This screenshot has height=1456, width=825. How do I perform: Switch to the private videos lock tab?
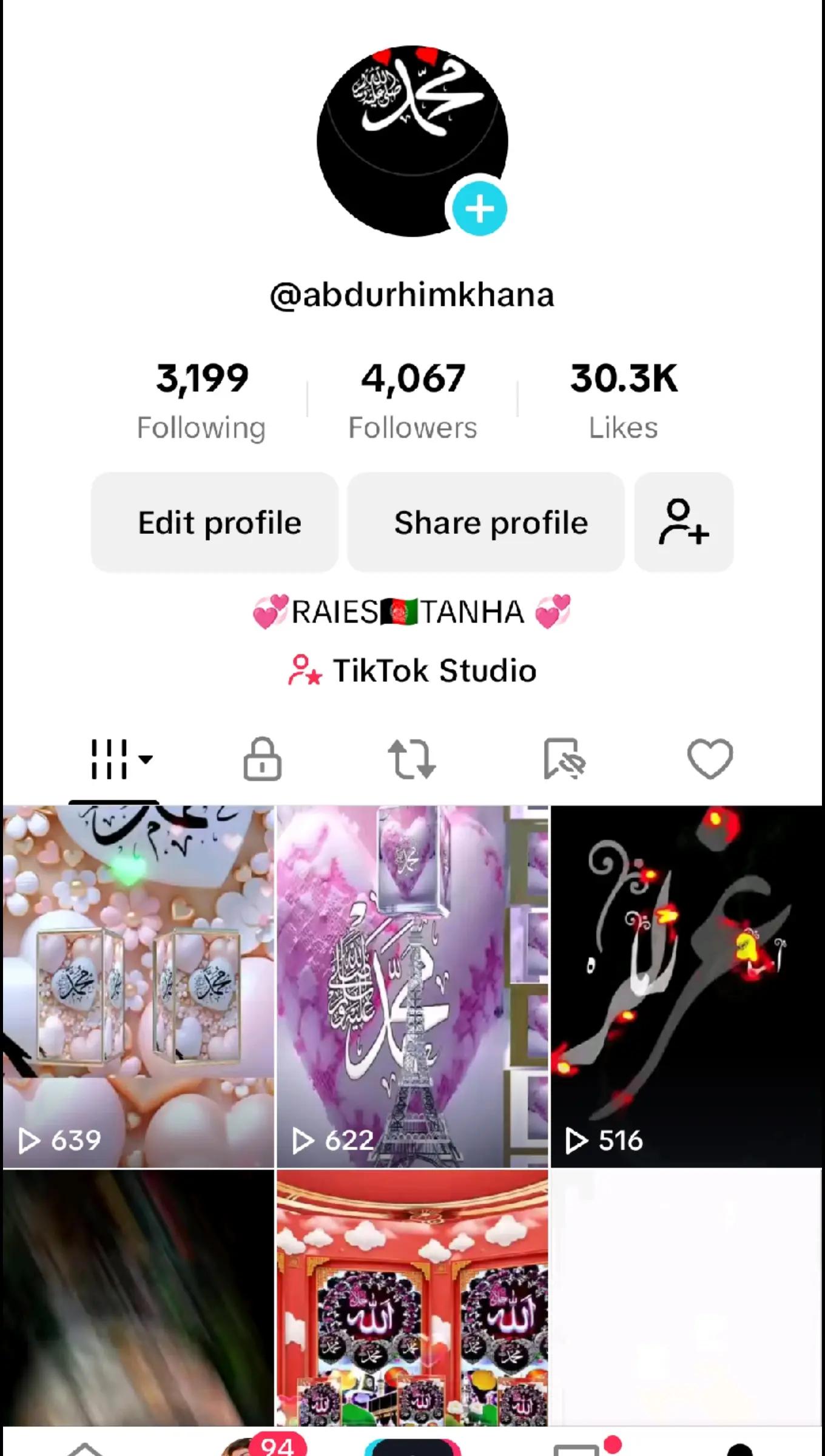click(x=262, y=759)
